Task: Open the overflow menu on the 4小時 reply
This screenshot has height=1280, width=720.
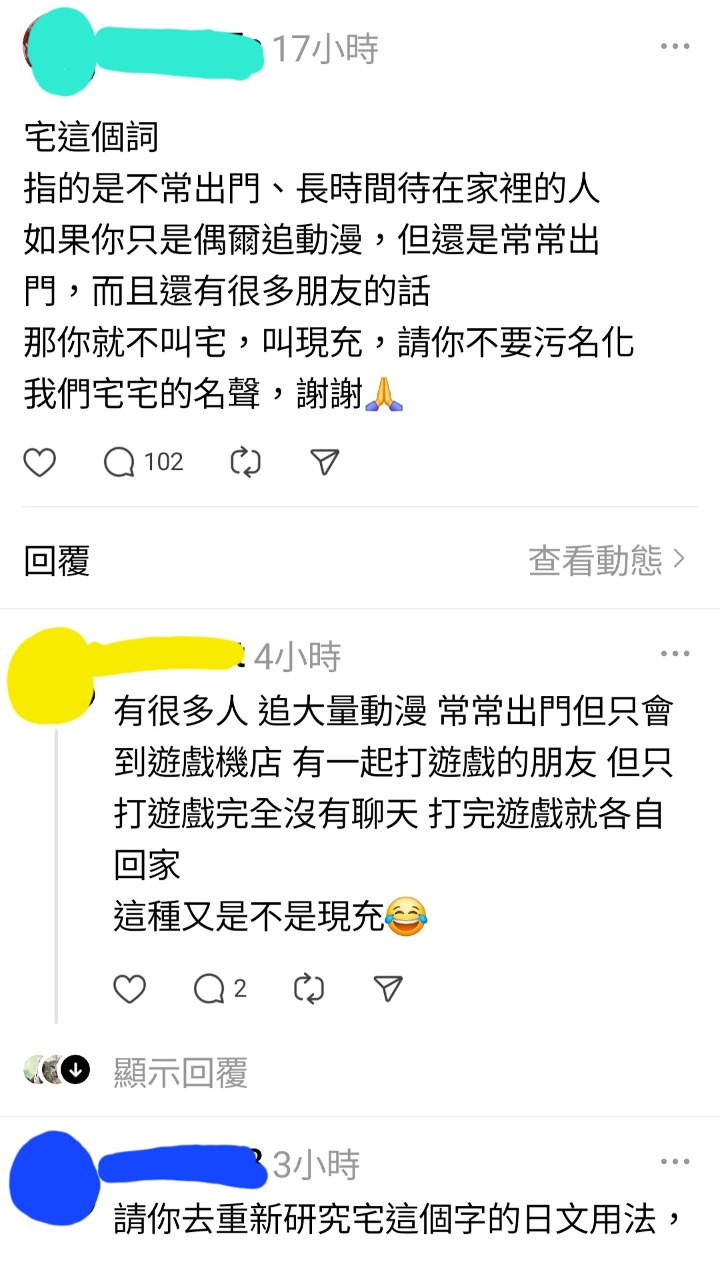Action: click(x=675, y=654)
